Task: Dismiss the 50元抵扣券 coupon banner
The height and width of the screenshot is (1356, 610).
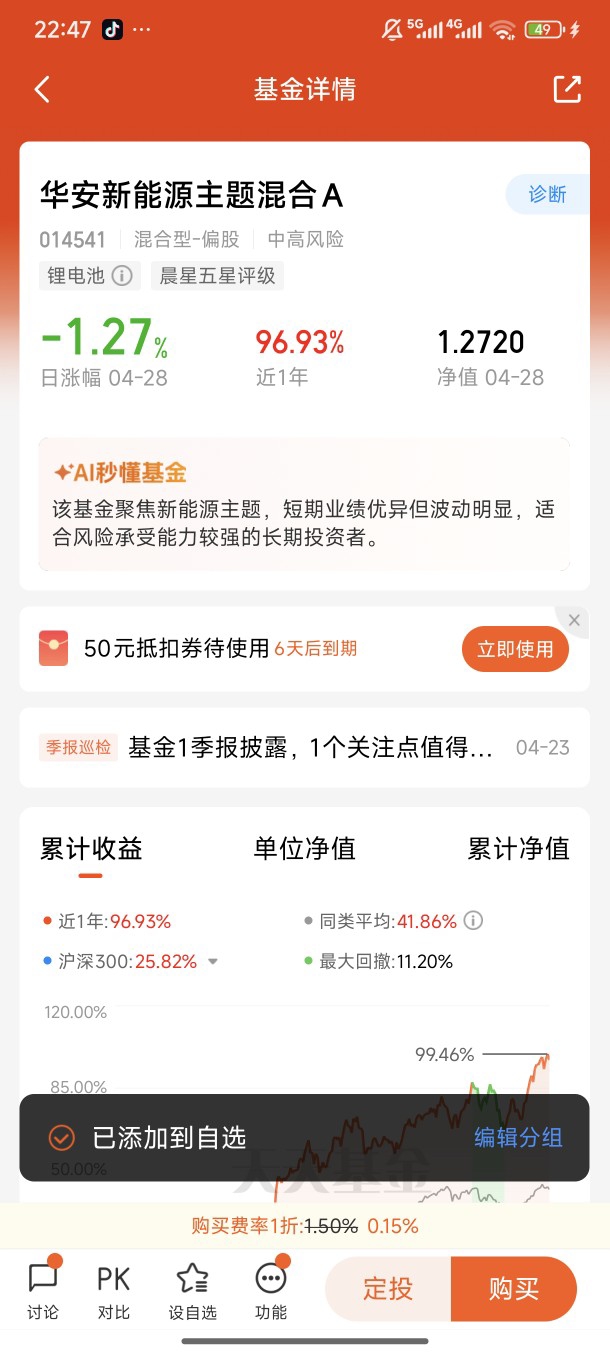Action: tap(574, 620)
